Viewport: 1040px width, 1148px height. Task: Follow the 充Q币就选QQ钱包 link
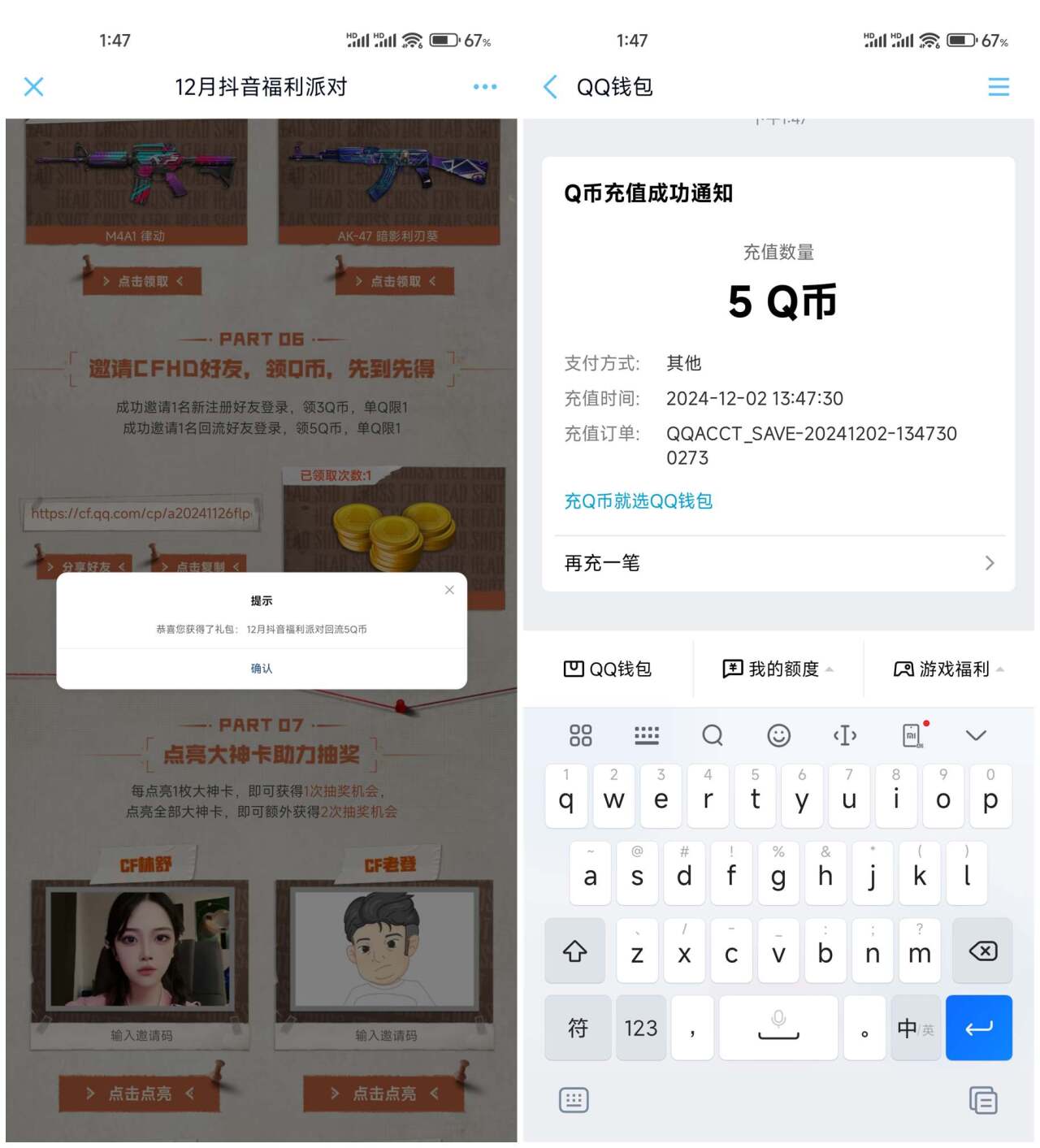pyautogui.click(x=638, y=501)
